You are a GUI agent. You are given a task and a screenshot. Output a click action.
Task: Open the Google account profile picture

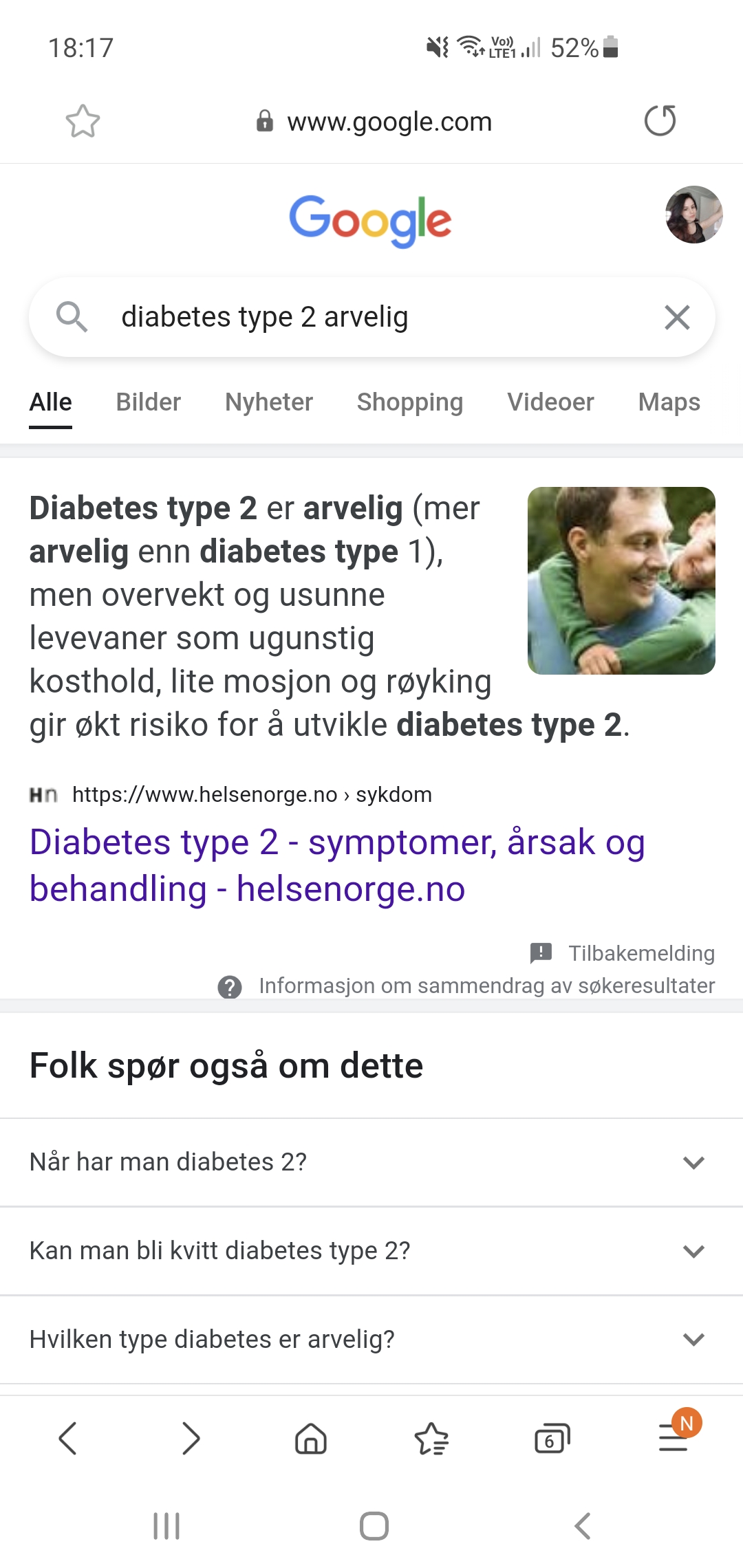click(x=693, y=215)
